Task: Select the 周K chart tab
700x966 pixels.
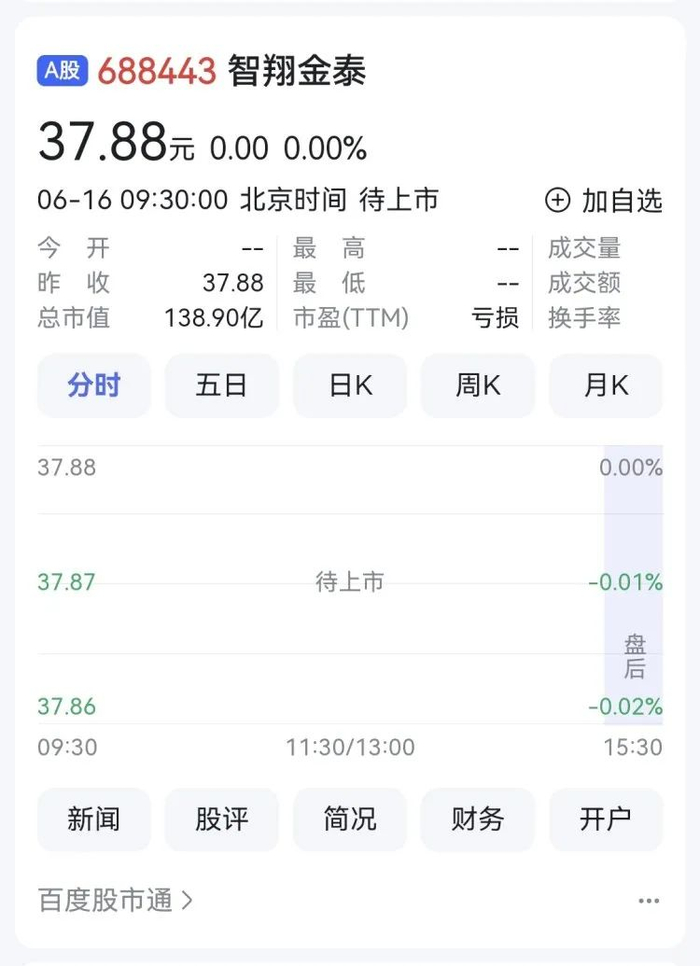Action: (x=478, y=386)
